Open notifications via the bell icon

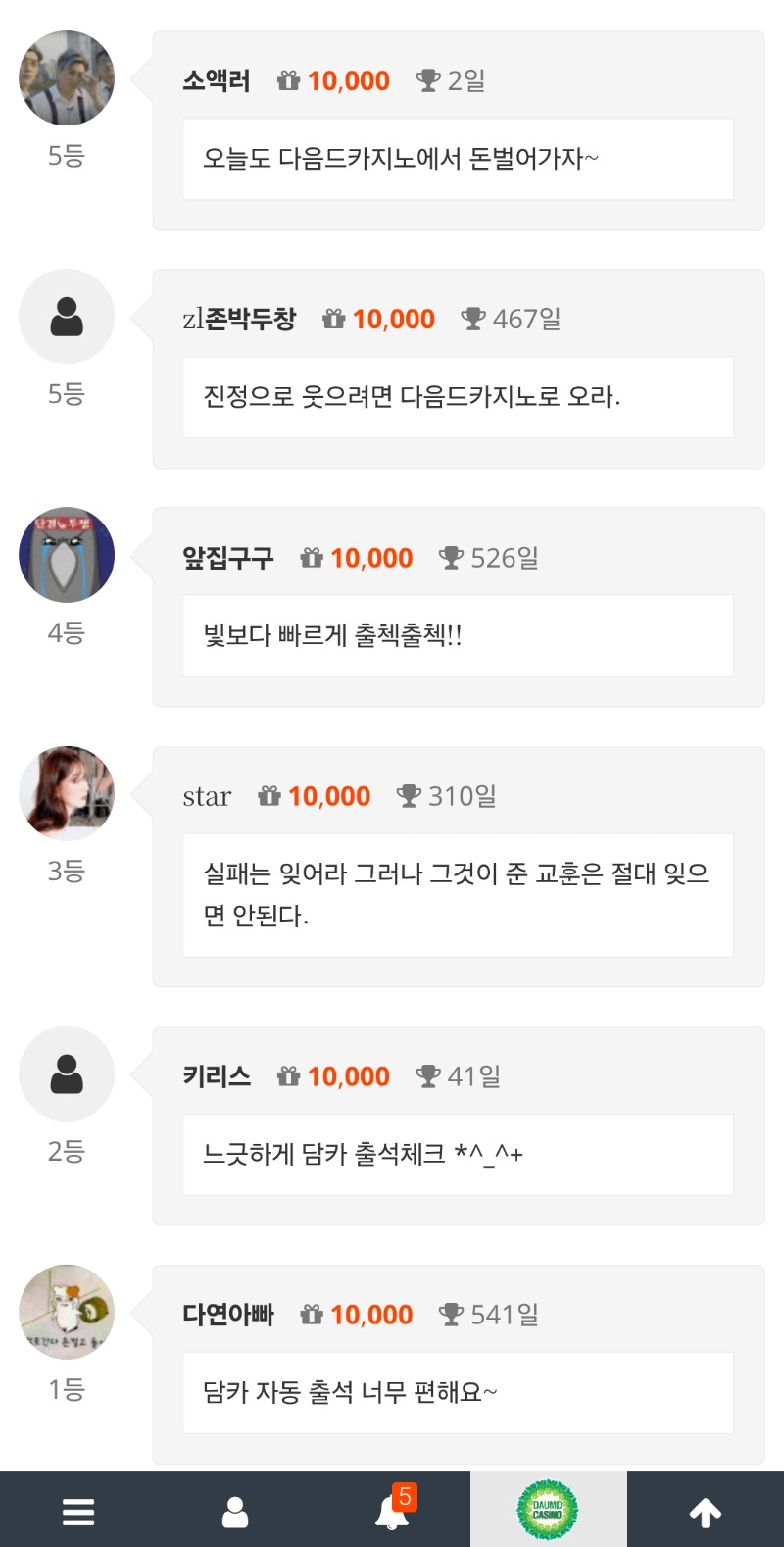pos(391,1513)
